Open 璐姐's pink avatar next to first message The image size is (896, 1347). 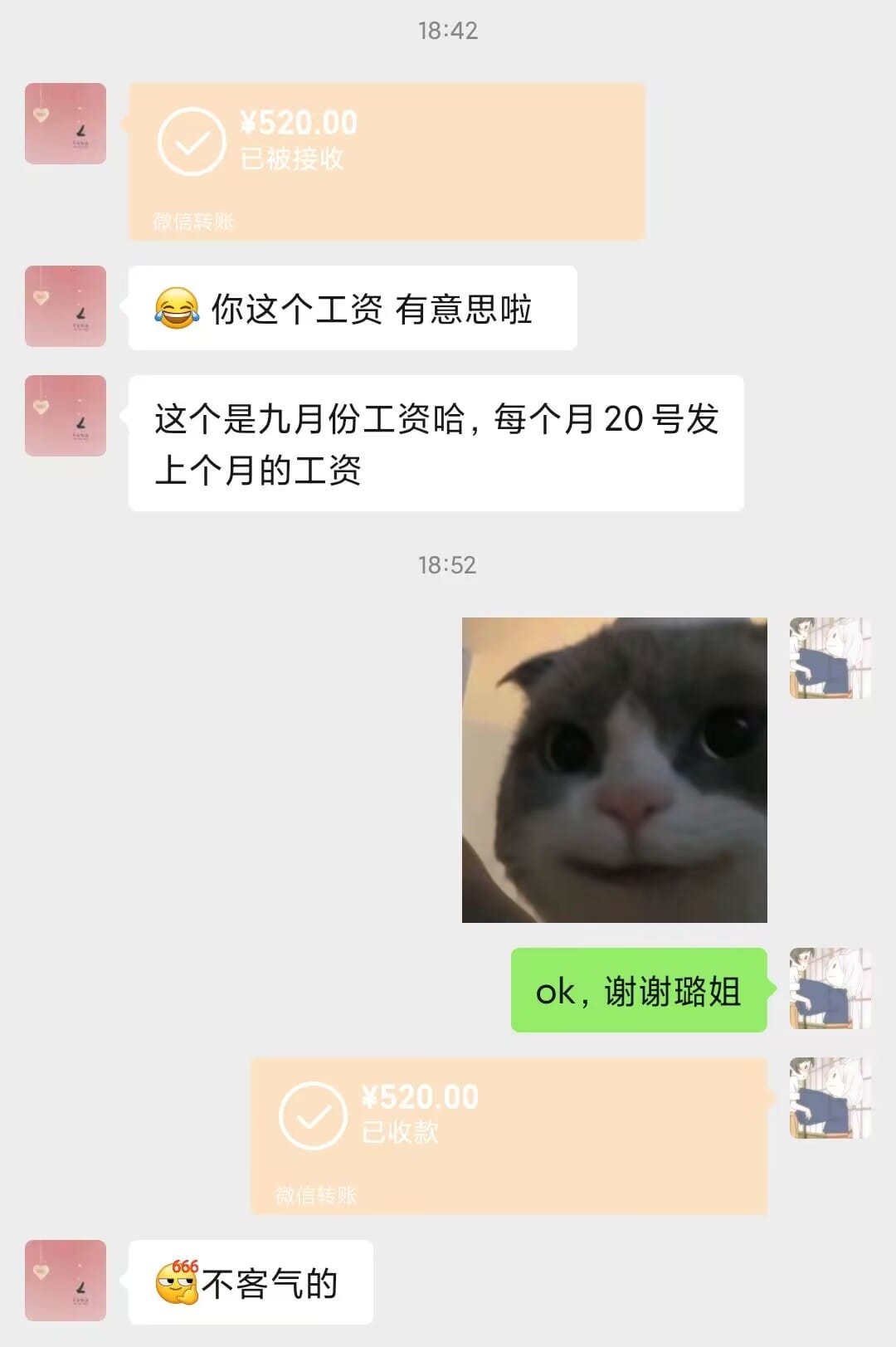pos(65,124)
